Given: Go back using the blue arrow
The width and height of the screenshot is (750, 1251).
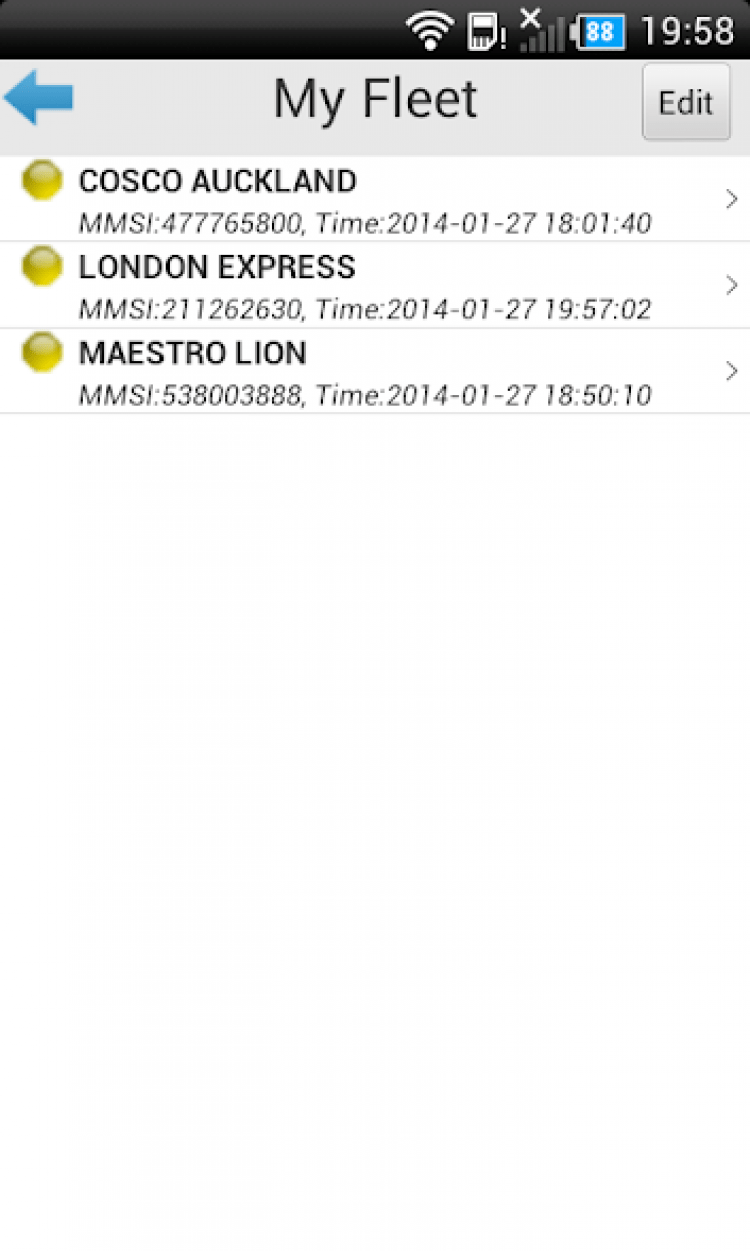Looking at the screenshot, I should (40, 99).
